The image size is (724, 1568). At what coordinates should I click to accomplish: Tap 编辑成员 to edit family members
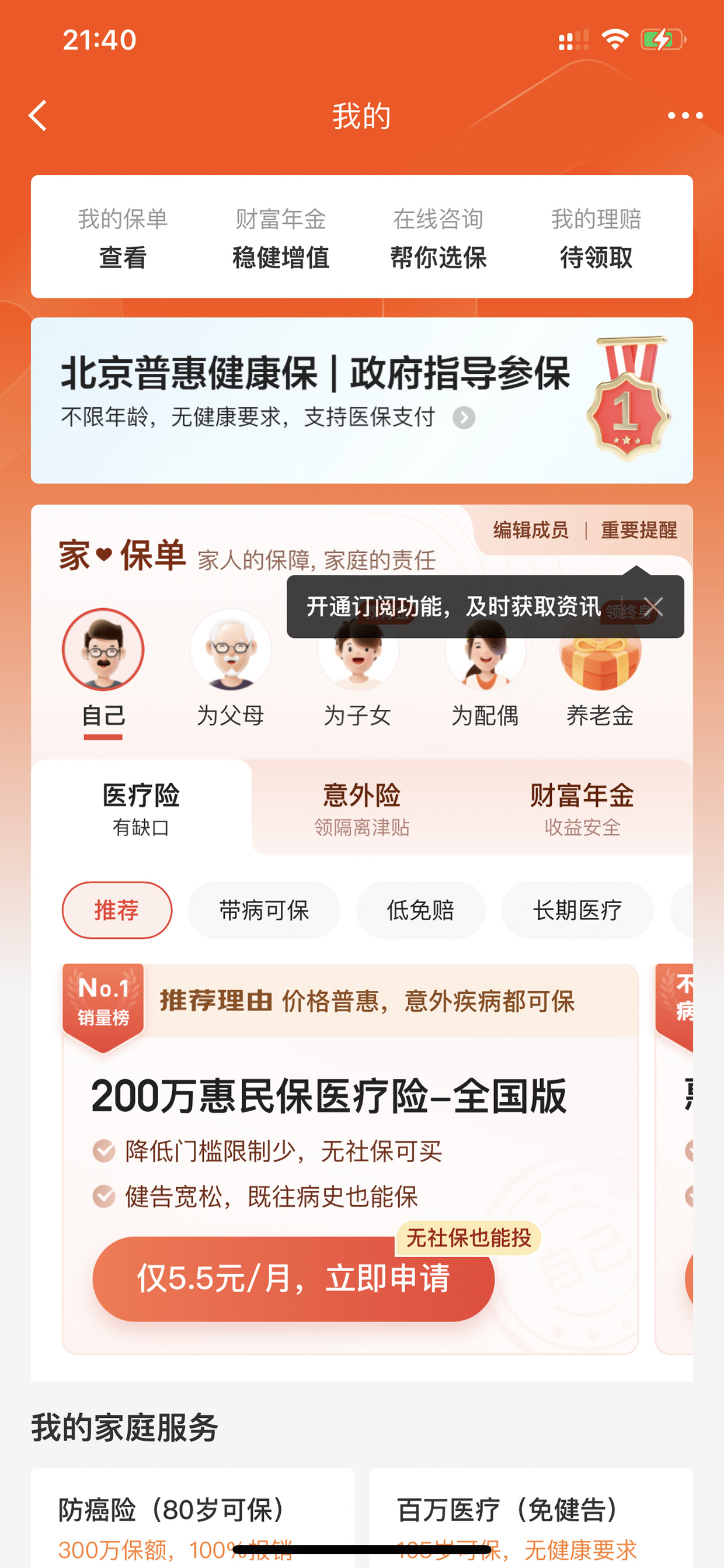tap(531, 529)
